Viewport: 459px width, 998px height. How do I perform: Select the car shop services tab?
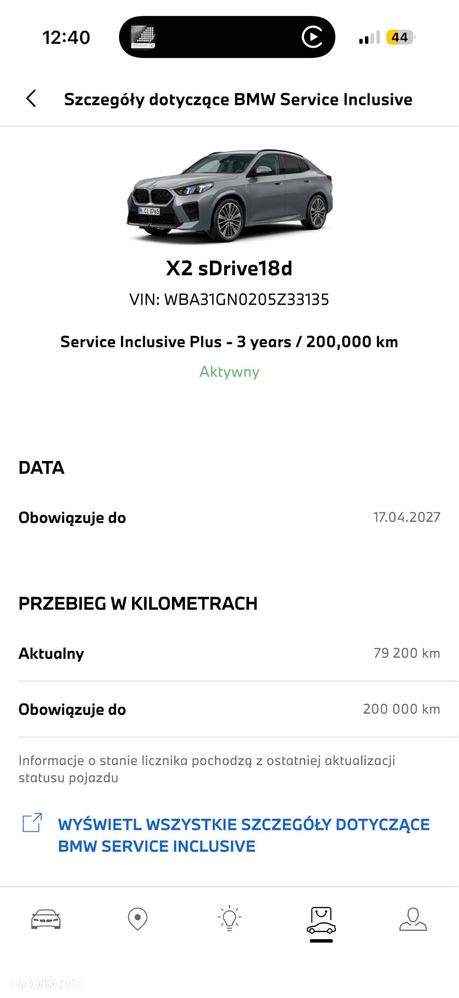(x=321, y=921)
